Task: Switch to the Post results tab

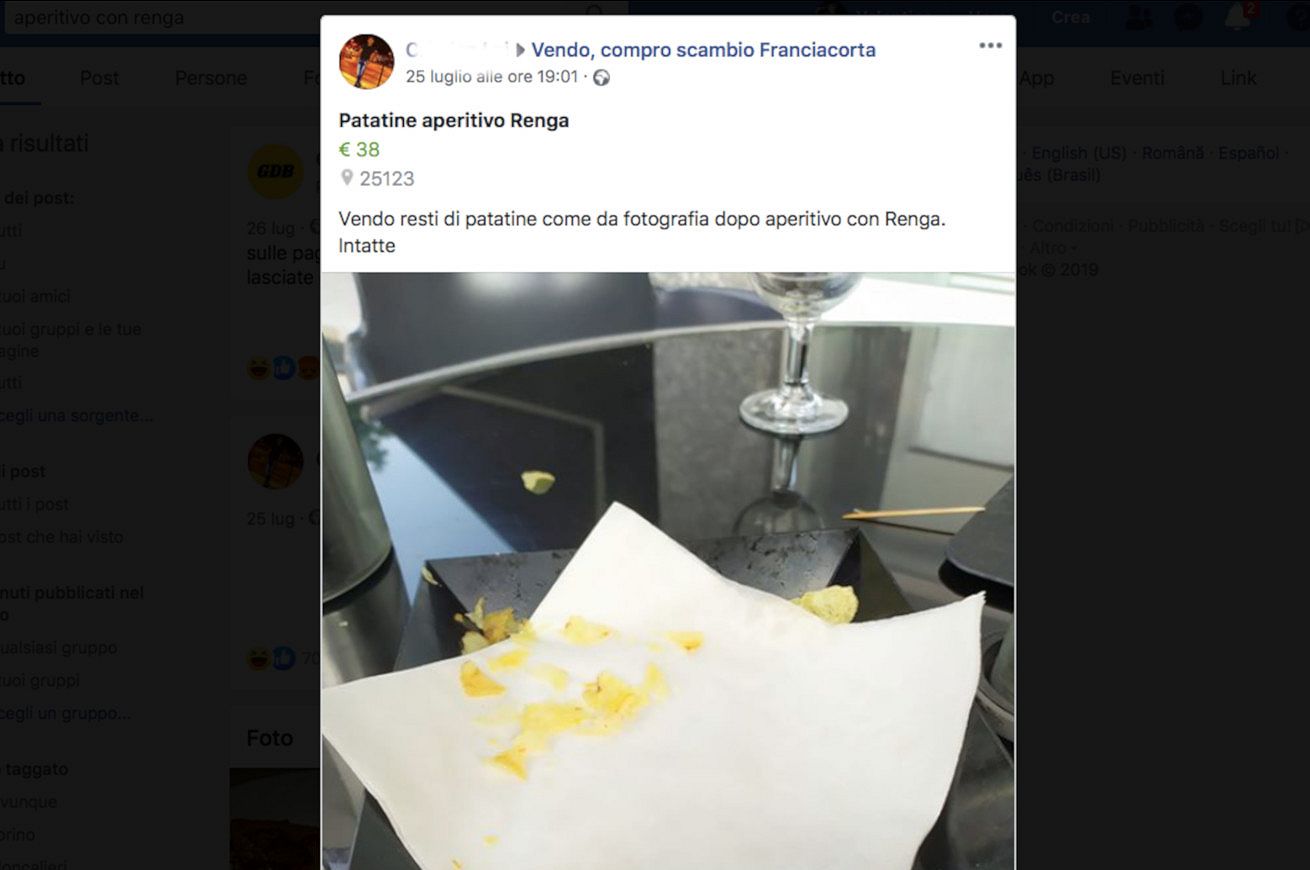Action: point(99,78)
